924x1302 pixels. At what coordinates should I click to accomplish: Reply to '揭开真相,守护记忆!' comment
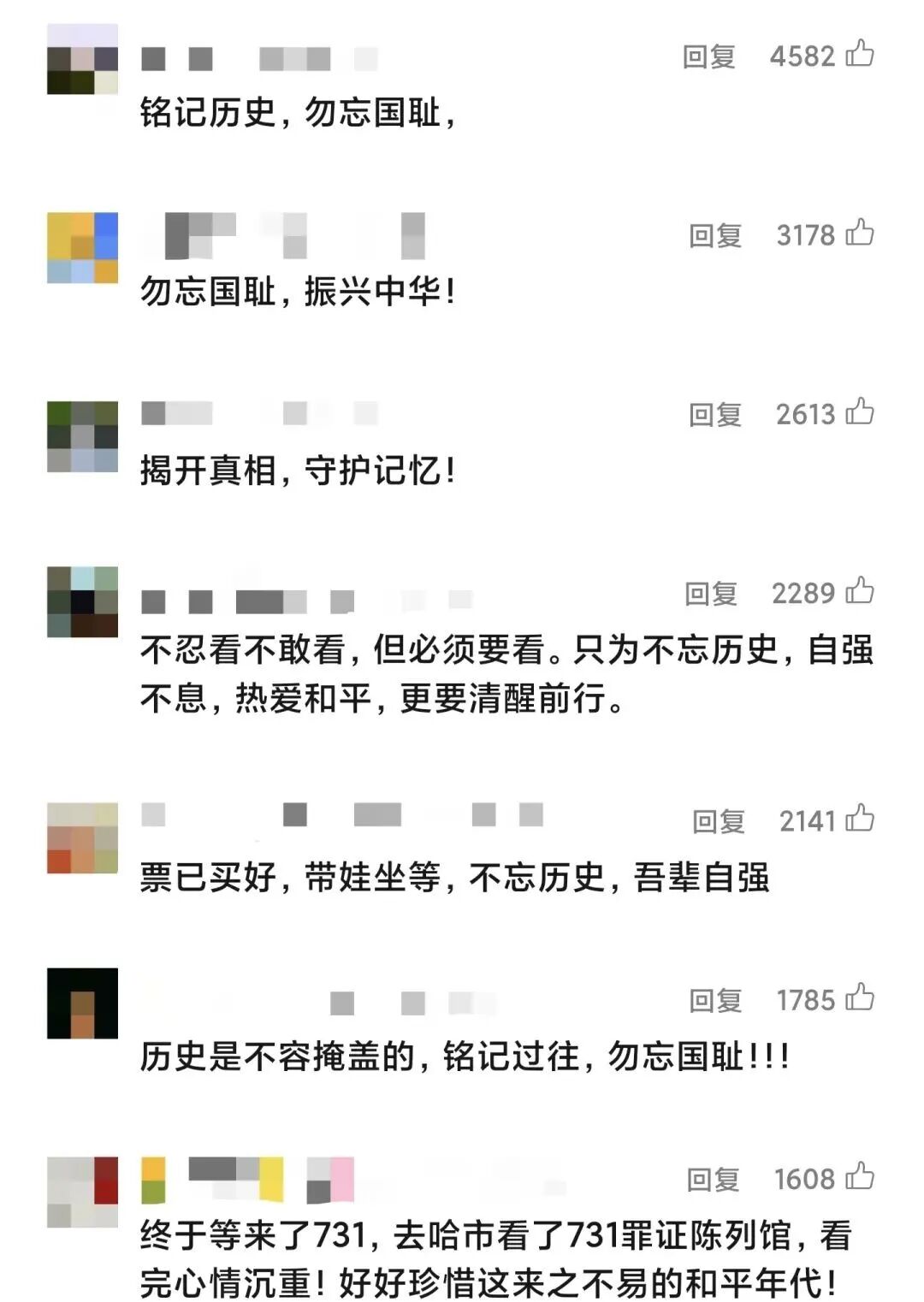click(x=715, y=415)
